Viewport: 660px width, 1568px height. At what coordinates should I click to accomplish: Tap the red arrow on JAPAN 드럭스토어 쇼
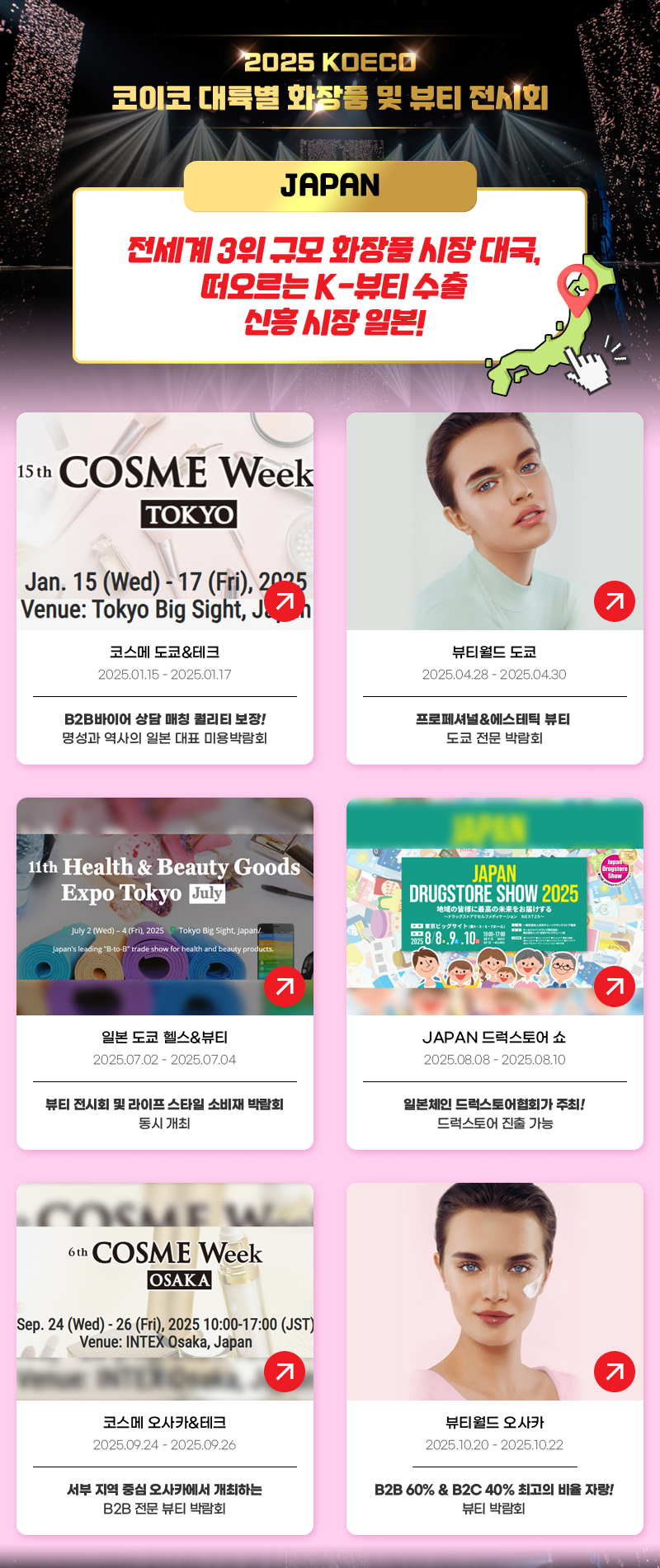614,986
